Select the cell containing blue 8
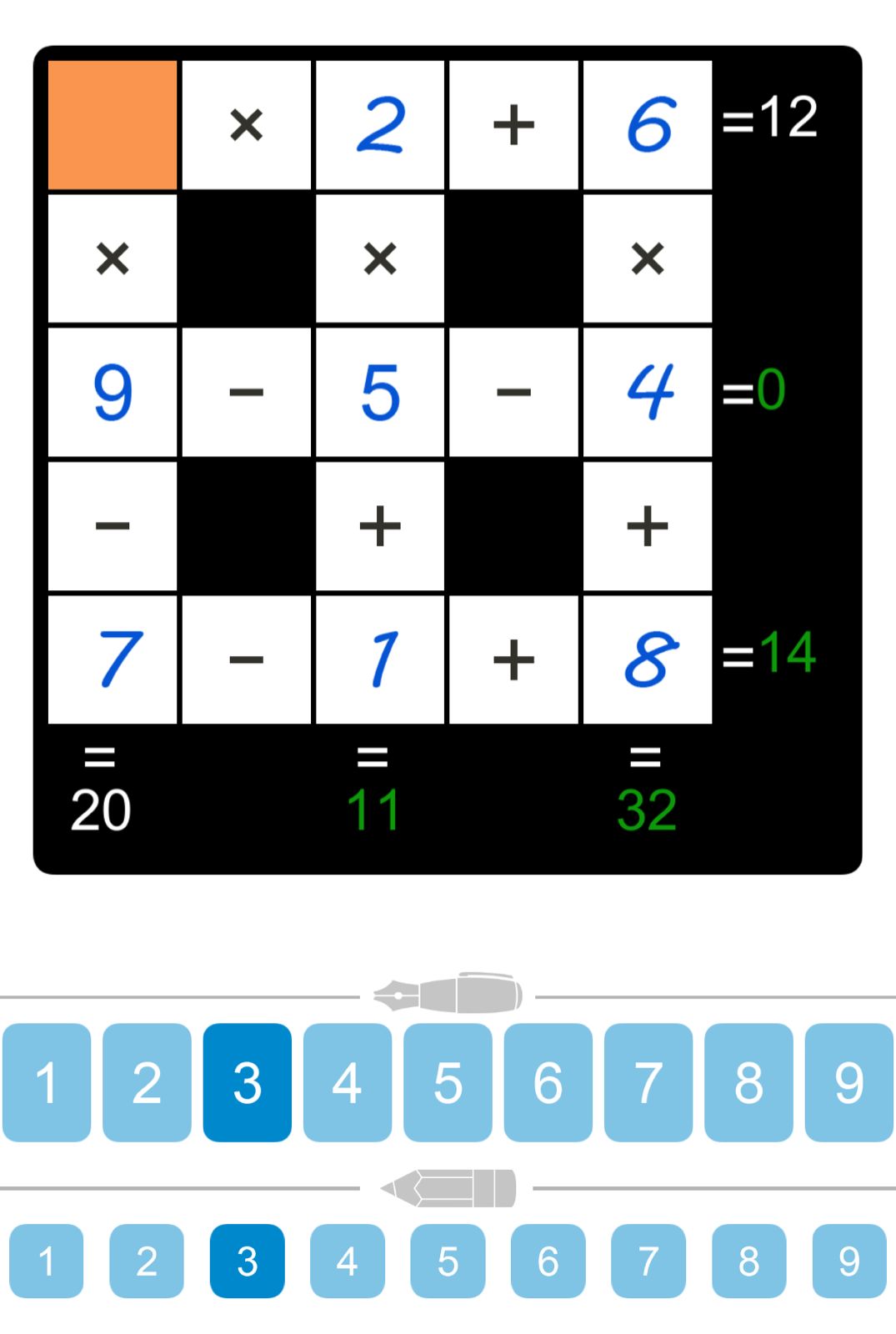The width and height of the screenshot is (896, 1334). [x=648, y=659]
